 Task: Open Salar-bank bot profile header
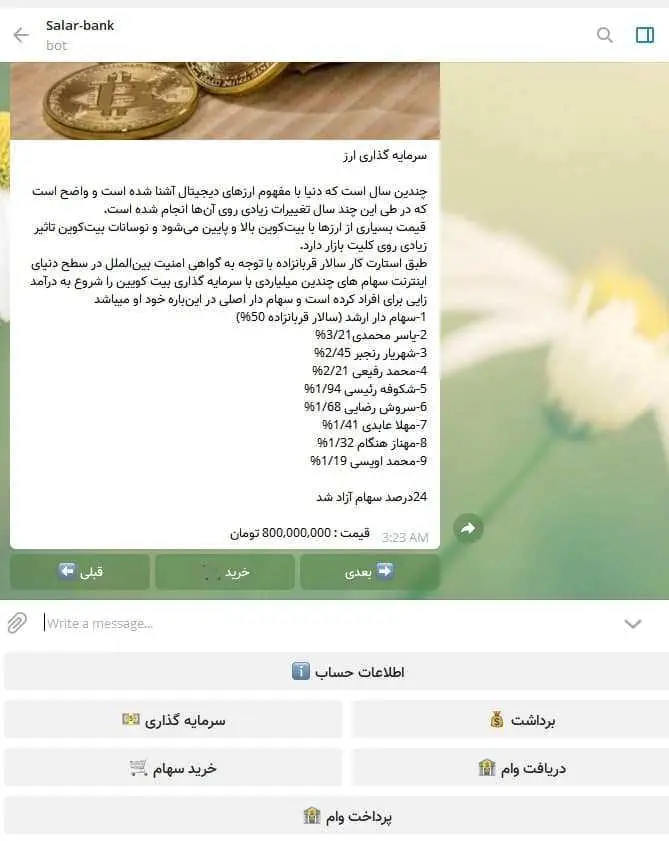[80, 35]
